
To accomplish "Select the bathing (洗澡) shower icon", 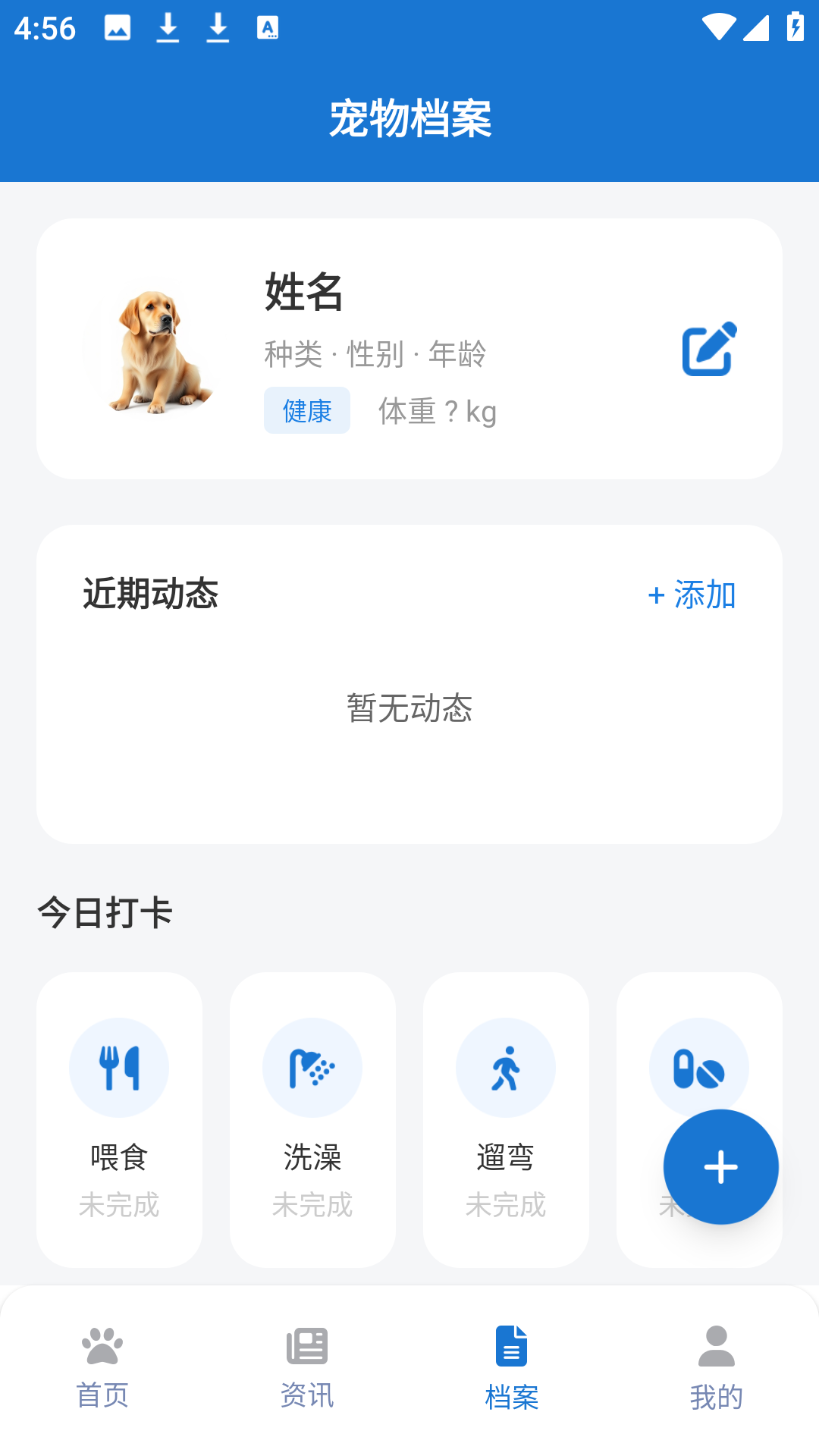I will pyautogui.click(x=312, y=1066).
